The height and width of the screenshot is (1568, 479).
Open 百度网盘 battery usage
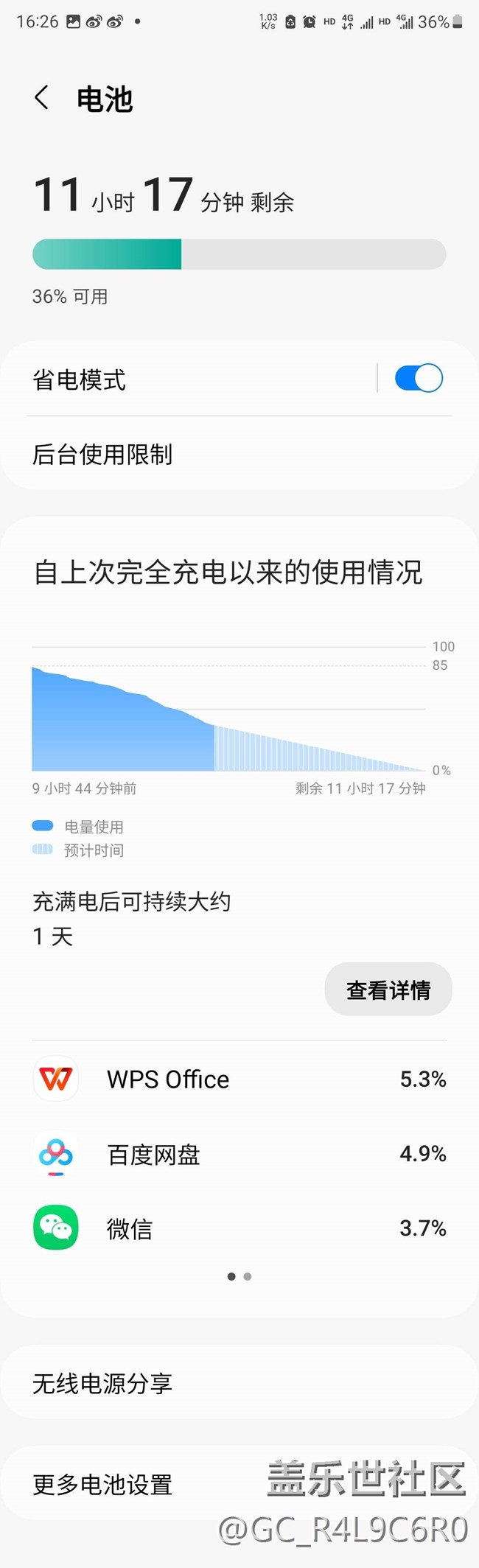(239, 1154)
